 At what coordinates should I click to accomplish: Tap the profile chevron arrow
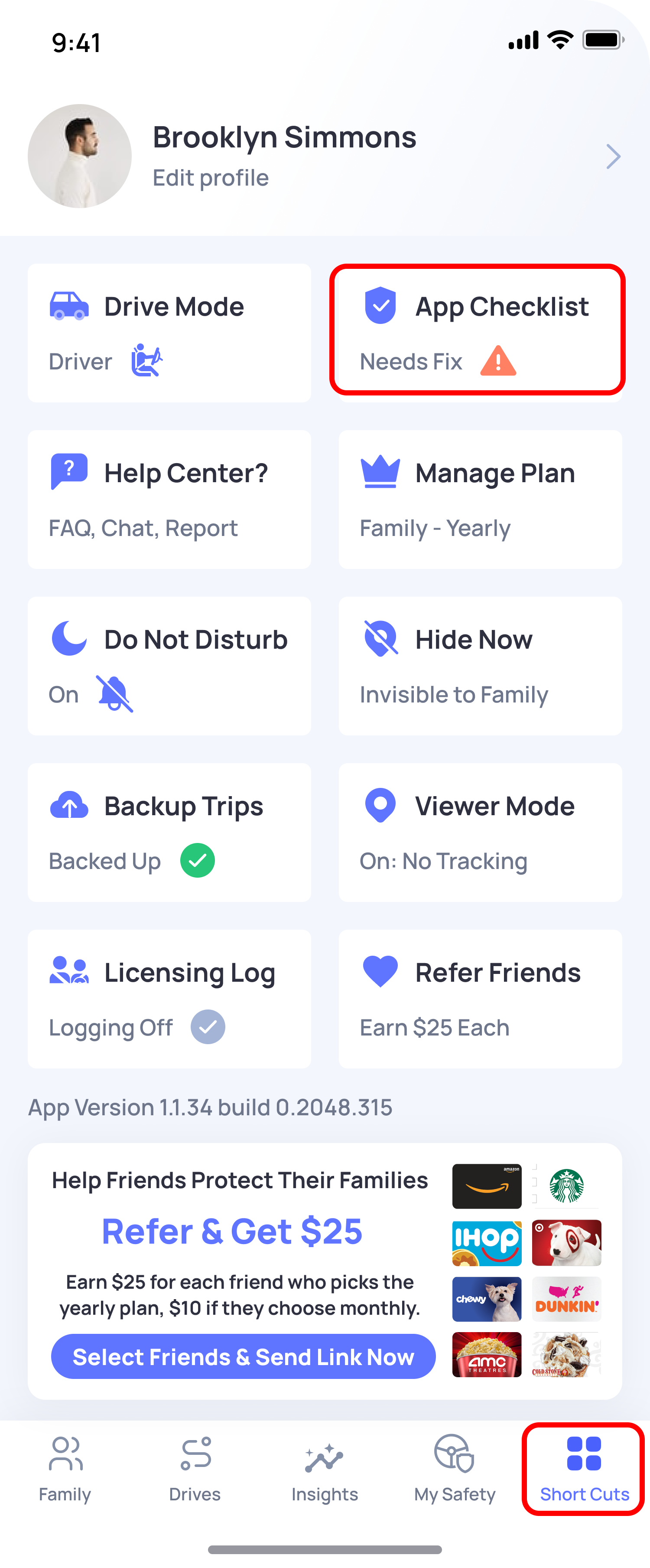(x=613, y=157)
